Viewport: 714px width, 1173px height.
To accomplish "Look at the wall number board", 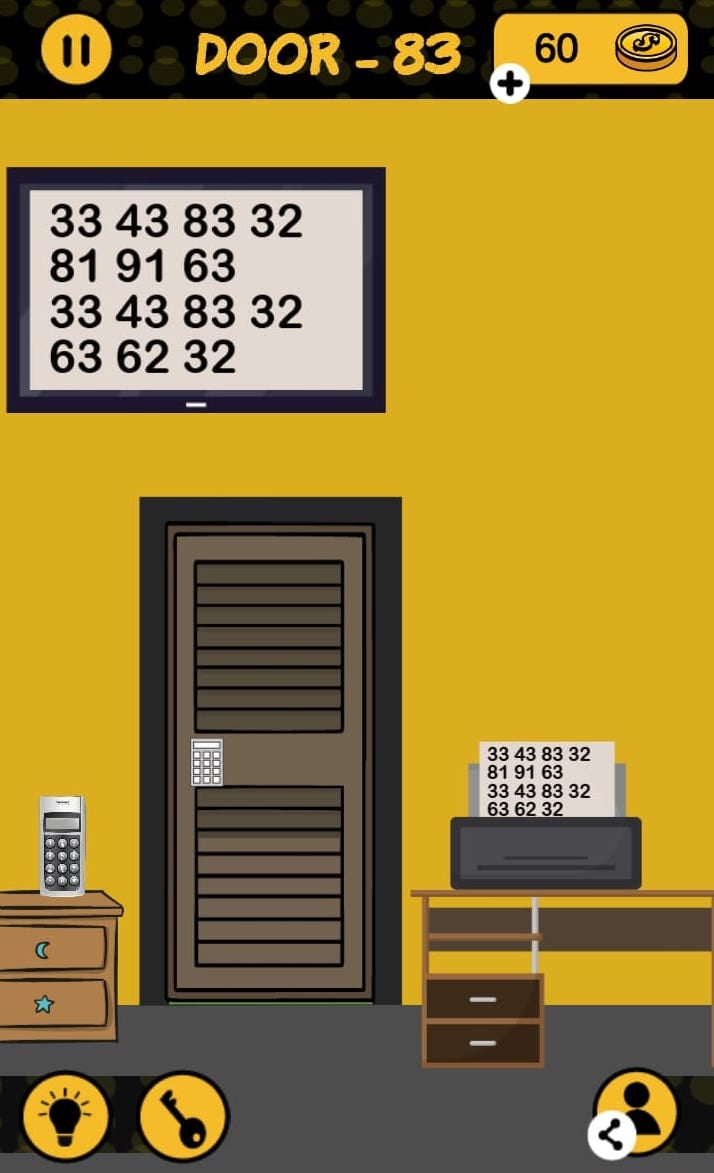I will pos(196,289).
